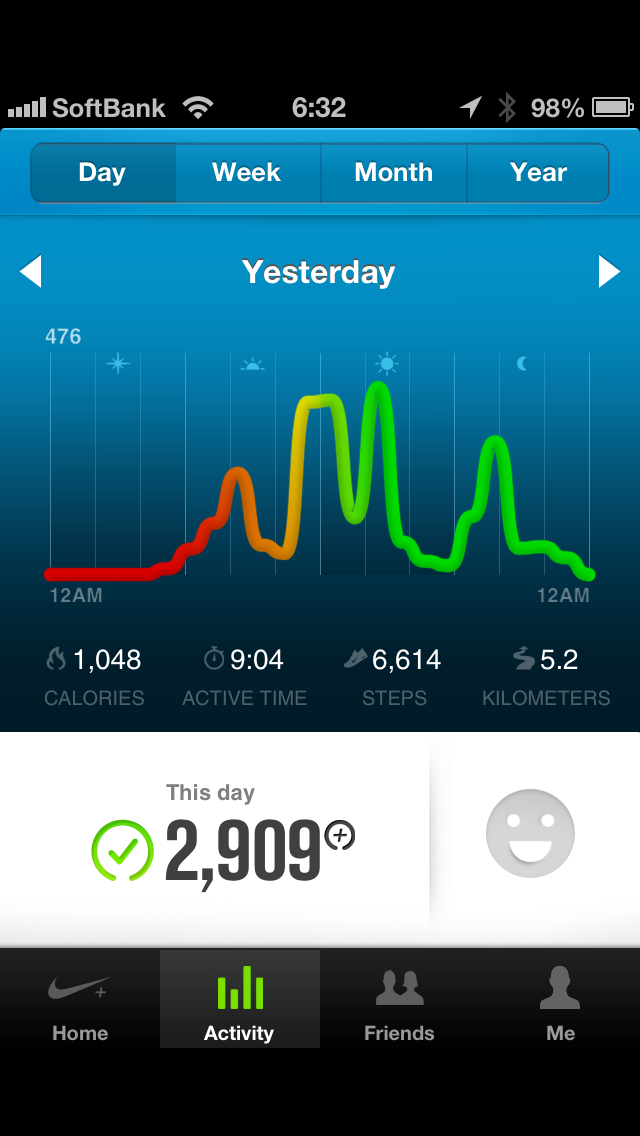Switch to the Me tab

click(560, 1000)
